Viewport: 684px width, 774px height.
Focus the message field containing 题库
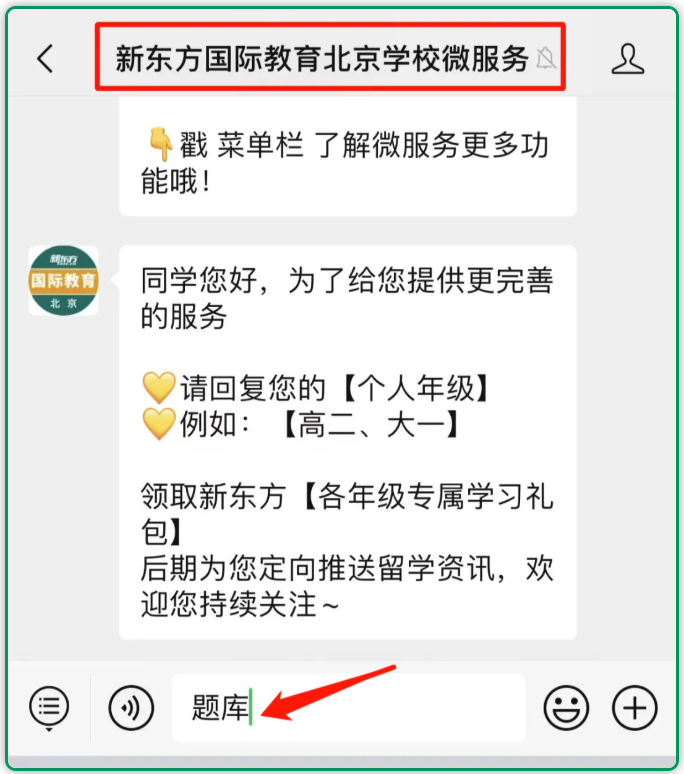pyautogui.click(x=348, y=708)
